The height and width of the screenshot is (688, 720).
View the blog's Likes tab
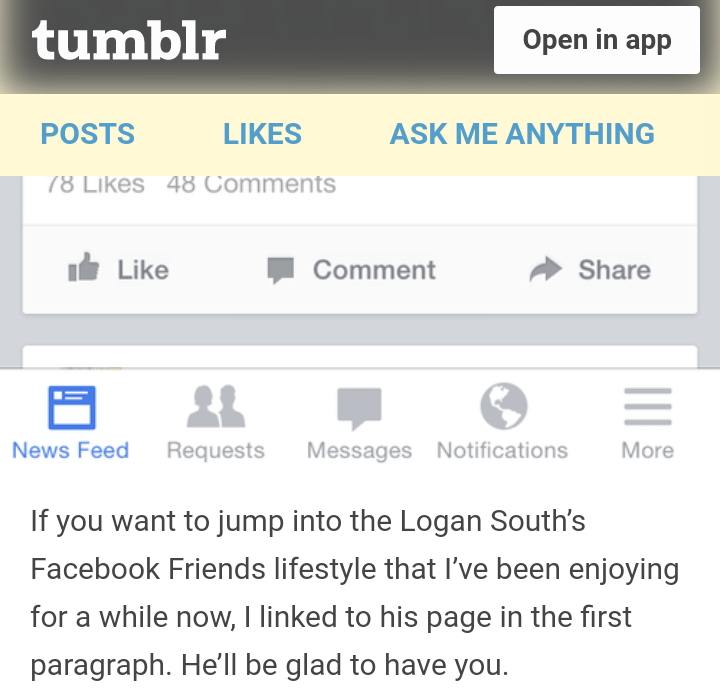262,134
